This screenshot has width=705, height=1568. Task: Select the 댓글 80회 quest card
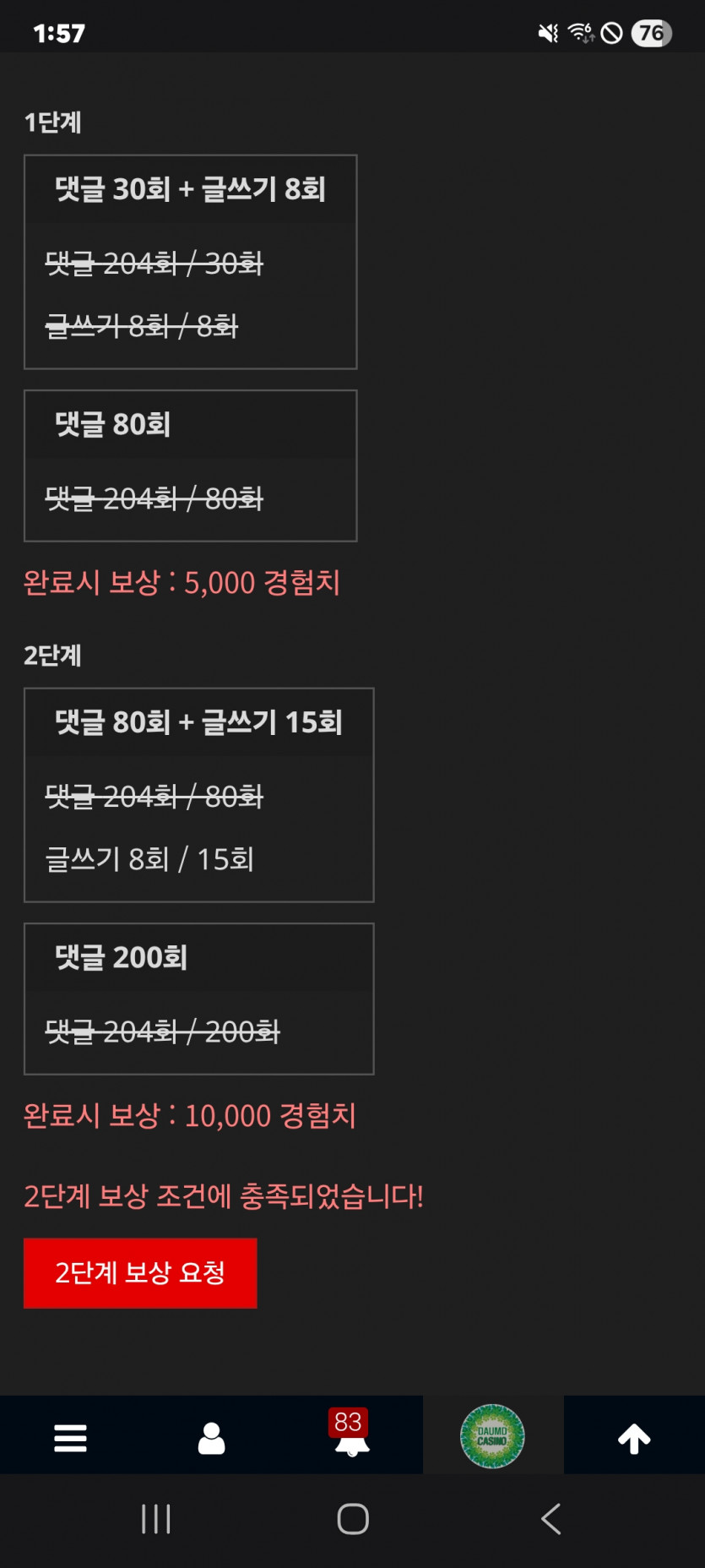191,465
